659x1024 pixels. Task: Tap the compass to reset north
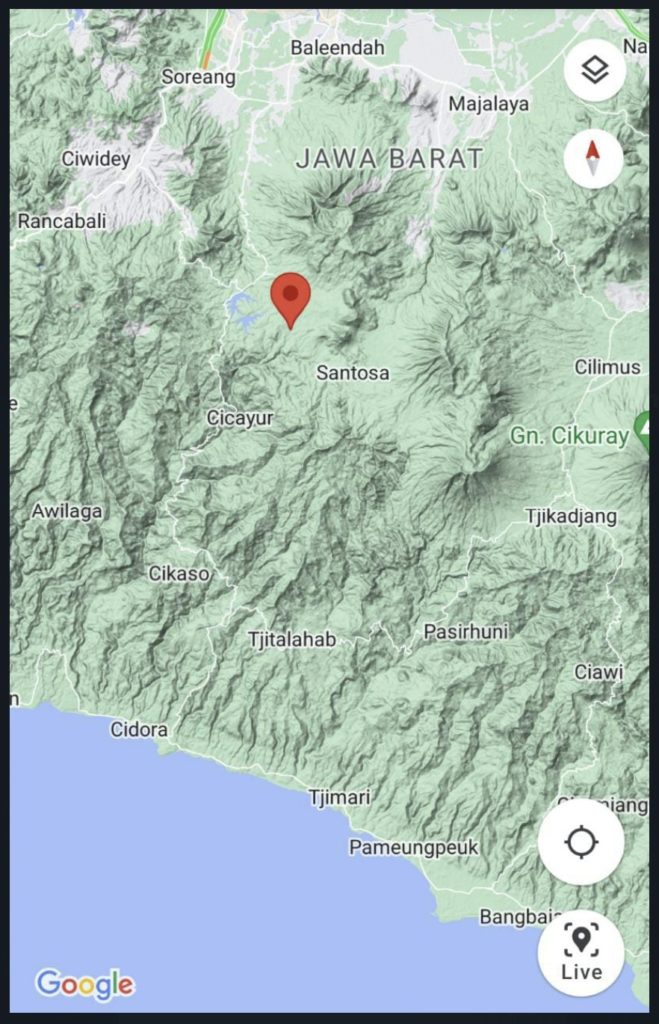593,158
